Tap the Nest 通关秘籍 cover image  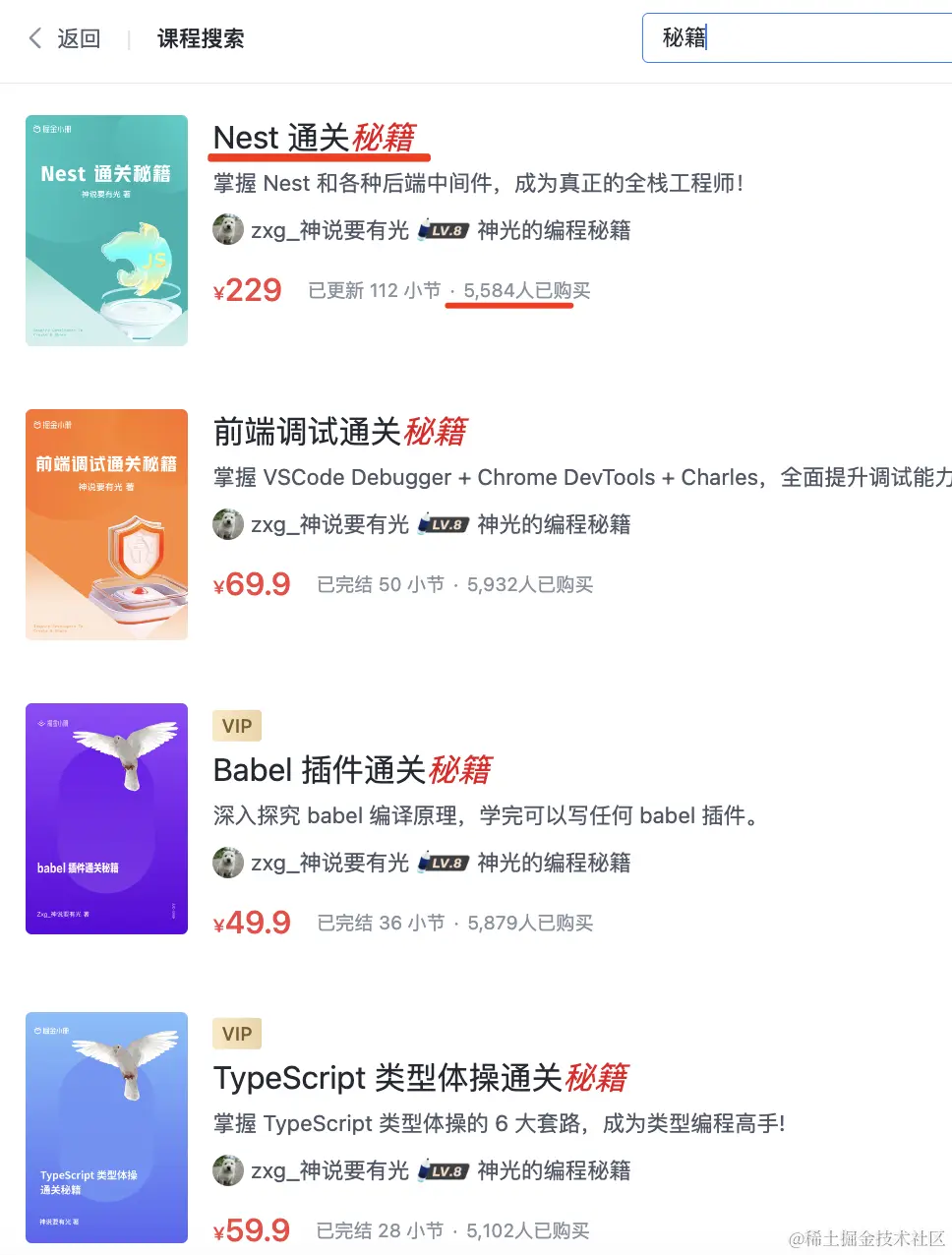106,230
